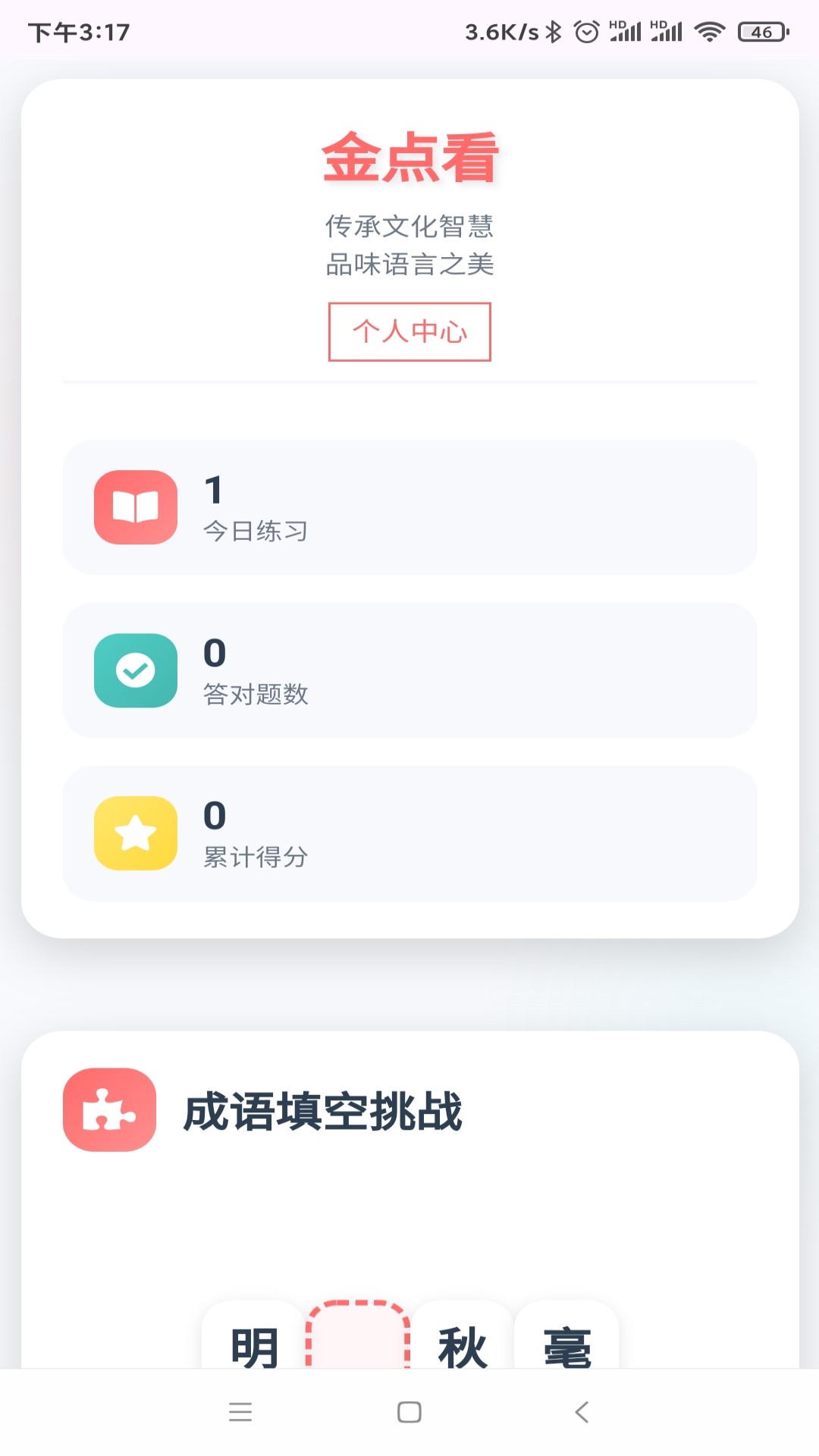The width and height of the screenshot is (819, 1456).
Task: Click the red book icon beside 今日练习
Action: pyautogui.click(x=134, y=508)
